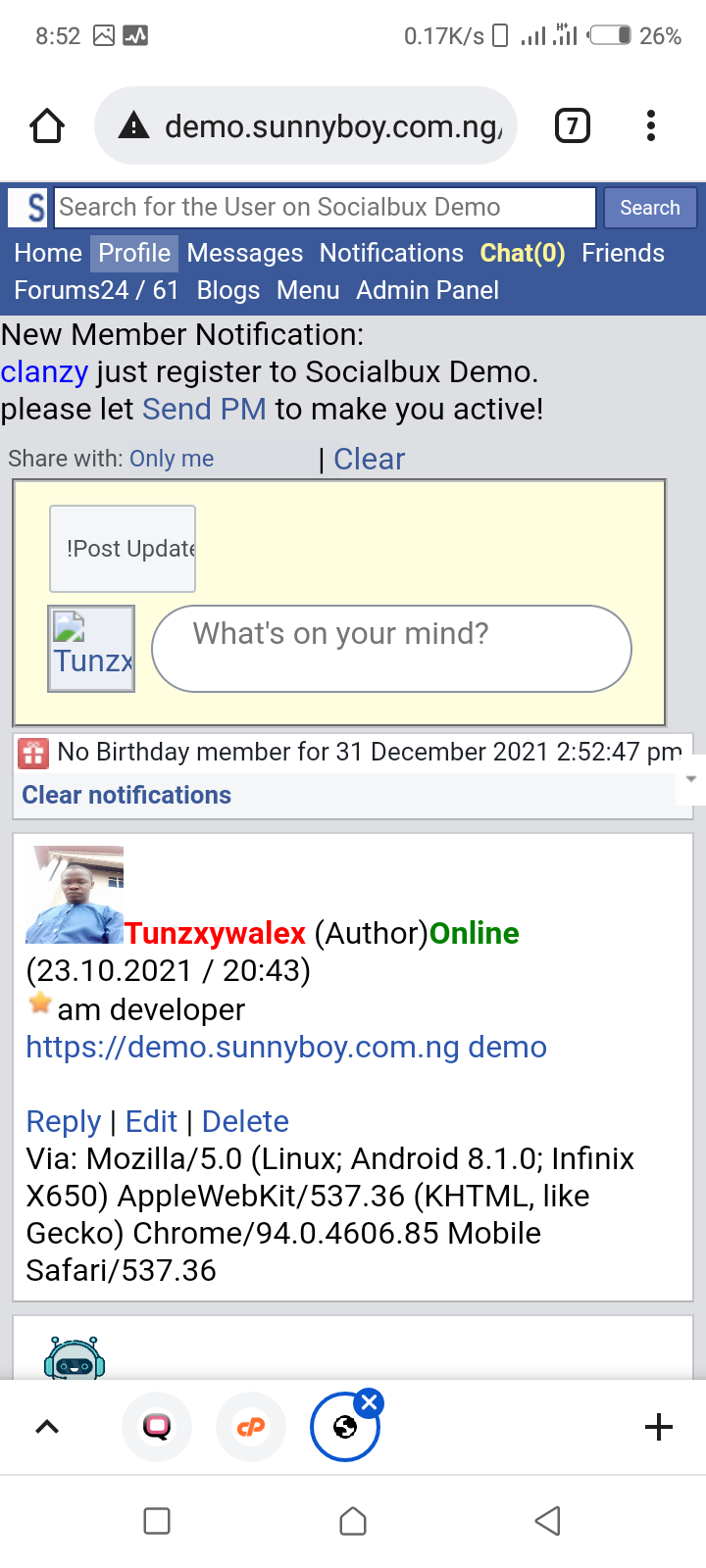Switch to the Notifications page
706x1568 pixels.
[x=391, y=253]
